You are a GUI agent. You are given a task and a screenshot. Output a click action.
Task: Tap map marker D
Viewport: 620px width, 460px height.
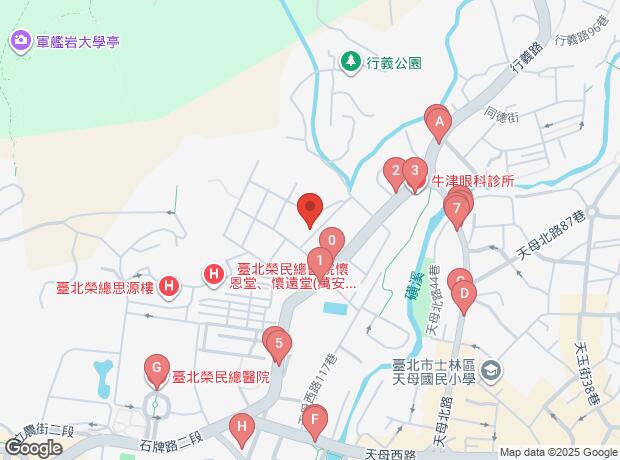pos(463,295)
